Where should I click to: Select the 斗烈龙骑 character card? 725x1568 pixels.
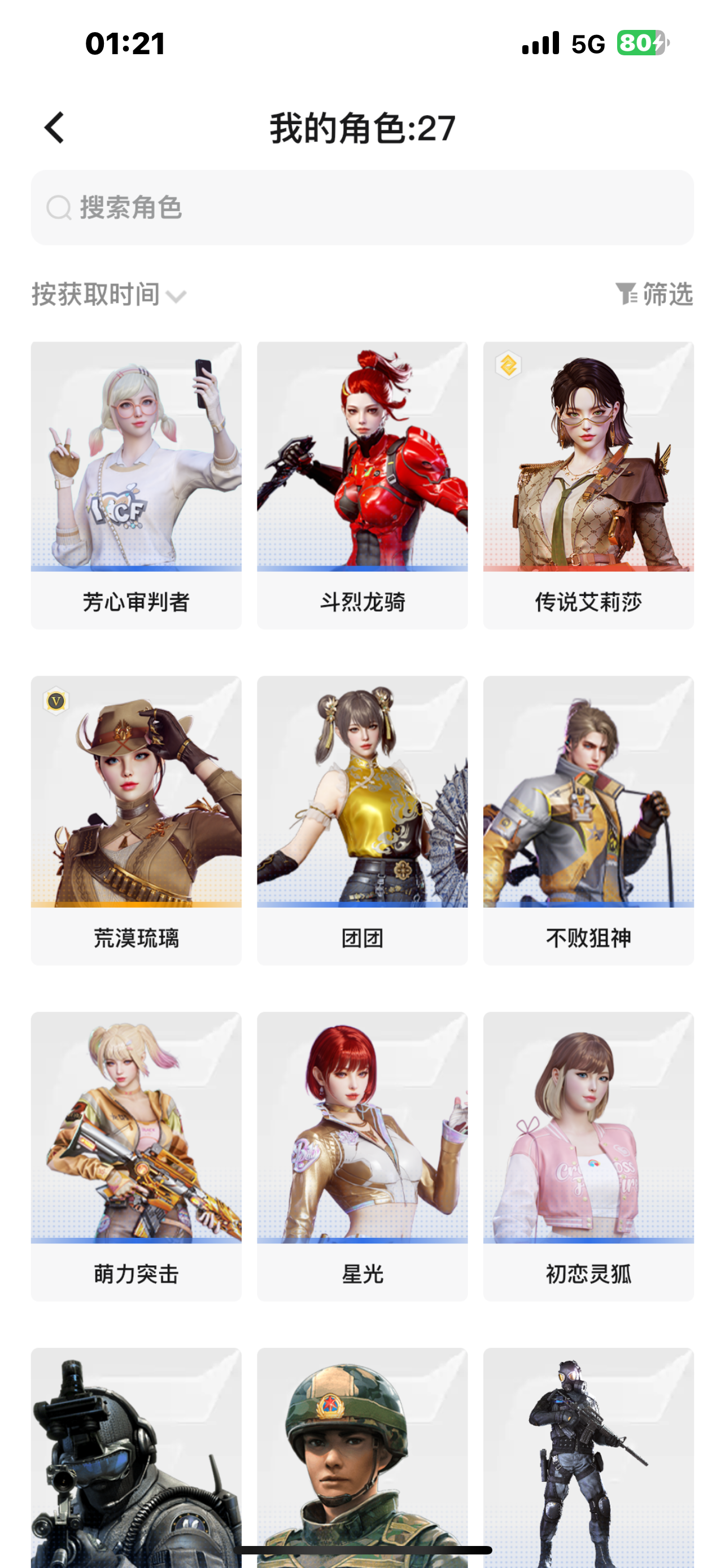362,485
